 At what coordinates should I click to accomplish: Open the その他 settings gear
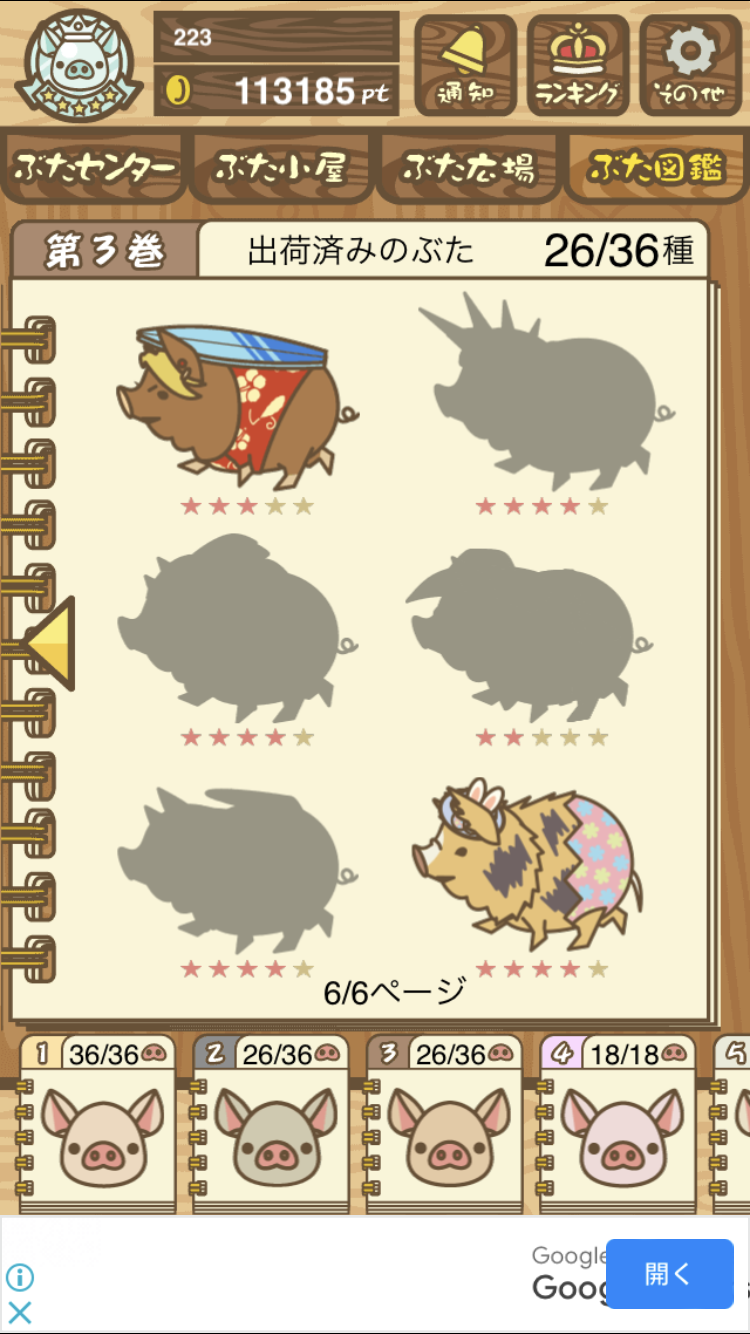[691, 65]
